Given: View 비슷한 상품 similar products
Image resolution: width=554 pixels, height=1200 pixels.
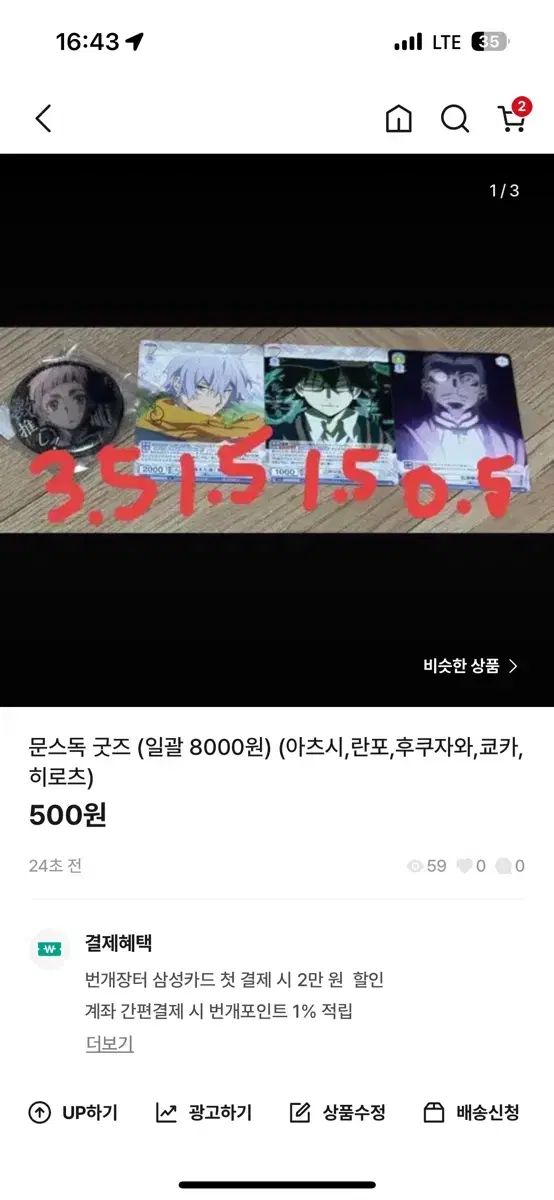Looking at the screenshot, I should 470,666.
